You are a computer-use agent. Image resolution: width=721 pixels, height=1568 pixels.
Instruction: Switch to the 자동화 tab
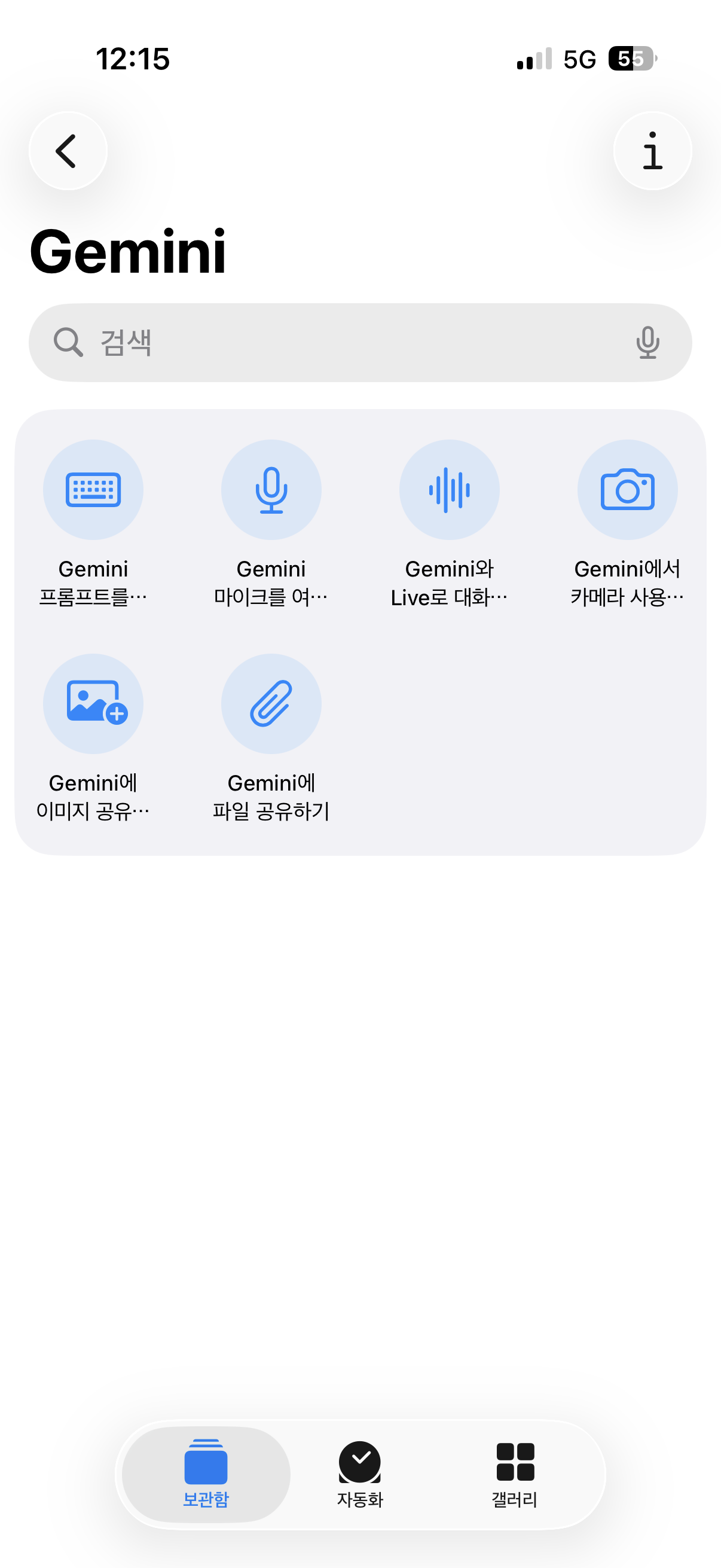(x=360, y=1473)
